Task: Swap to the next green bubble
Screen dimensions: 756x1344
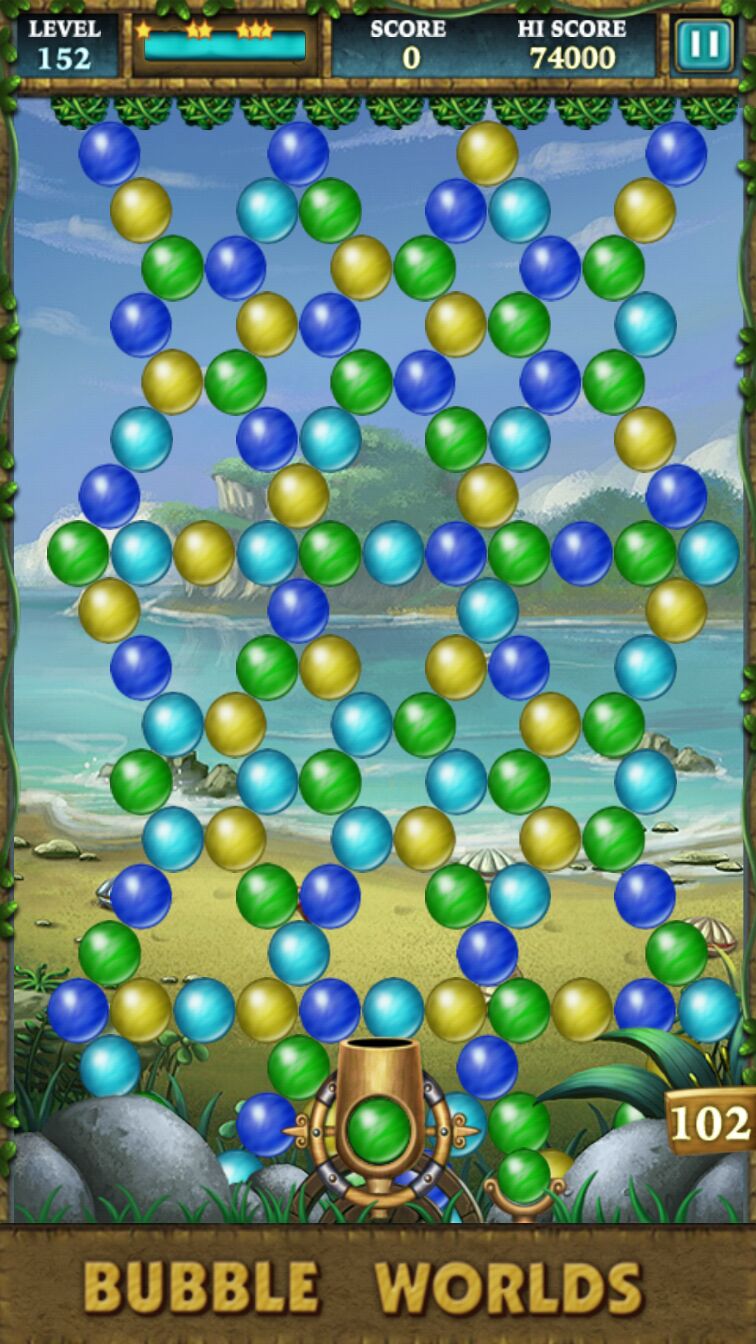Action: point(524,1176)
